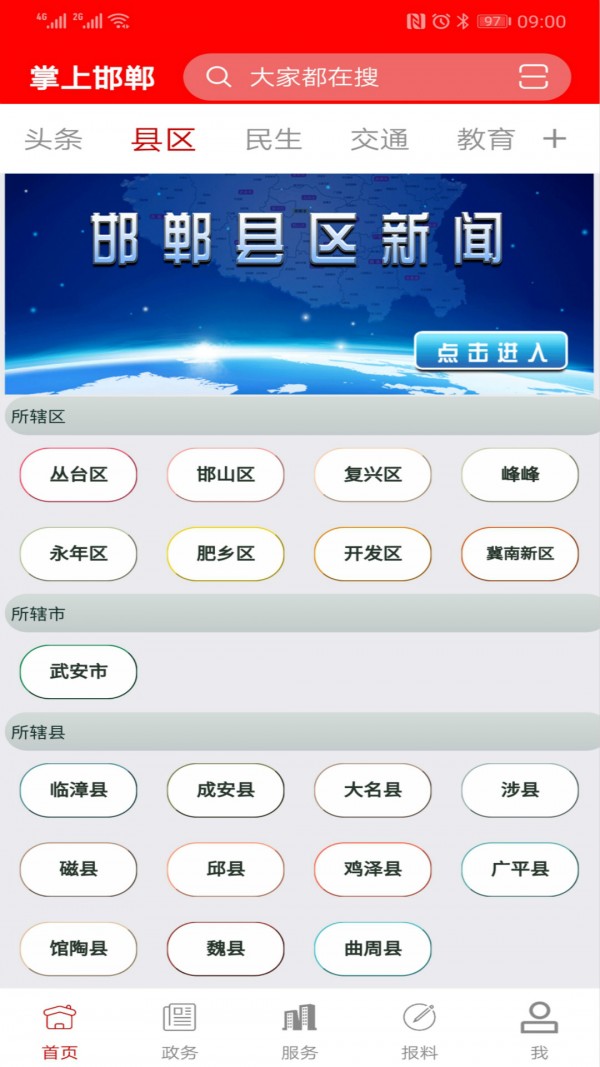
Task: Switch to the 报料 tab
Action: (x=419, y=1030)
